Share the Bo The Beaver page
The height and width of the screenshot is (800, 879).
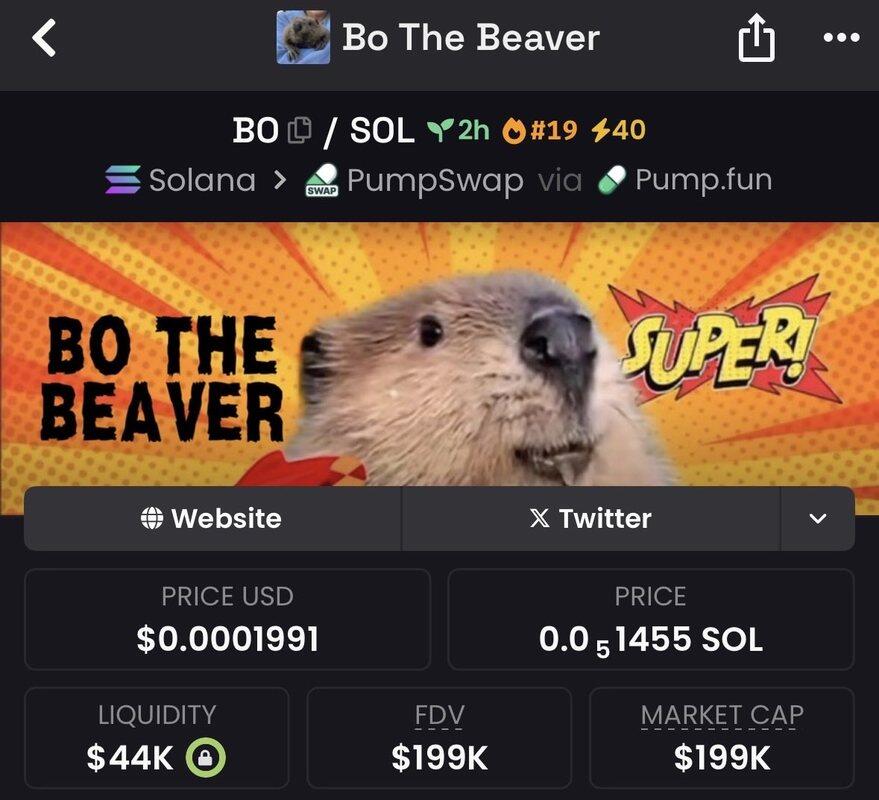756,40
